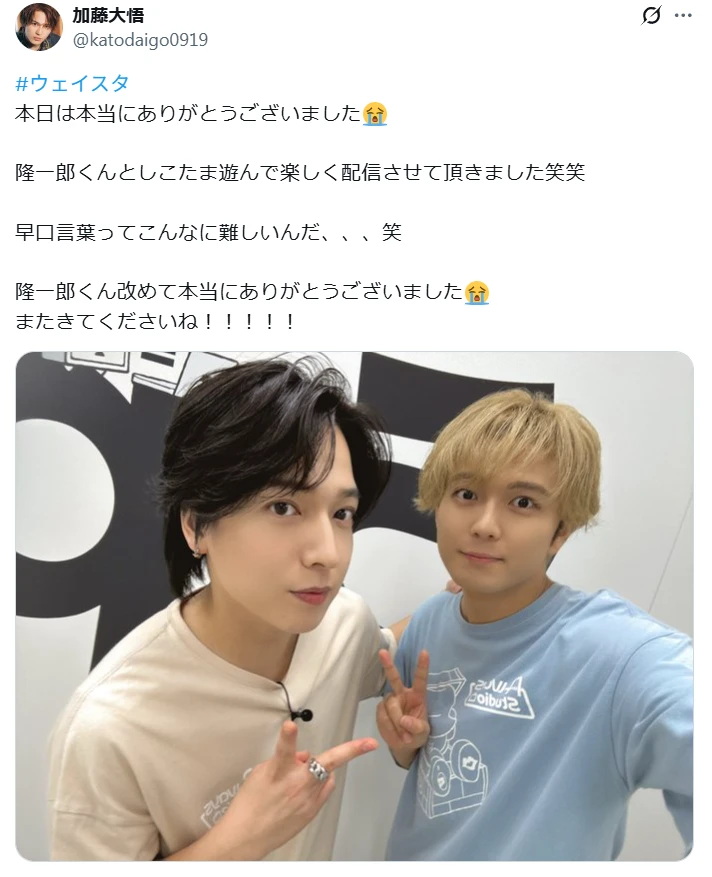Open the #ウェイスタ hashtag
712x877 pixels.
click(x=72, y=84)
